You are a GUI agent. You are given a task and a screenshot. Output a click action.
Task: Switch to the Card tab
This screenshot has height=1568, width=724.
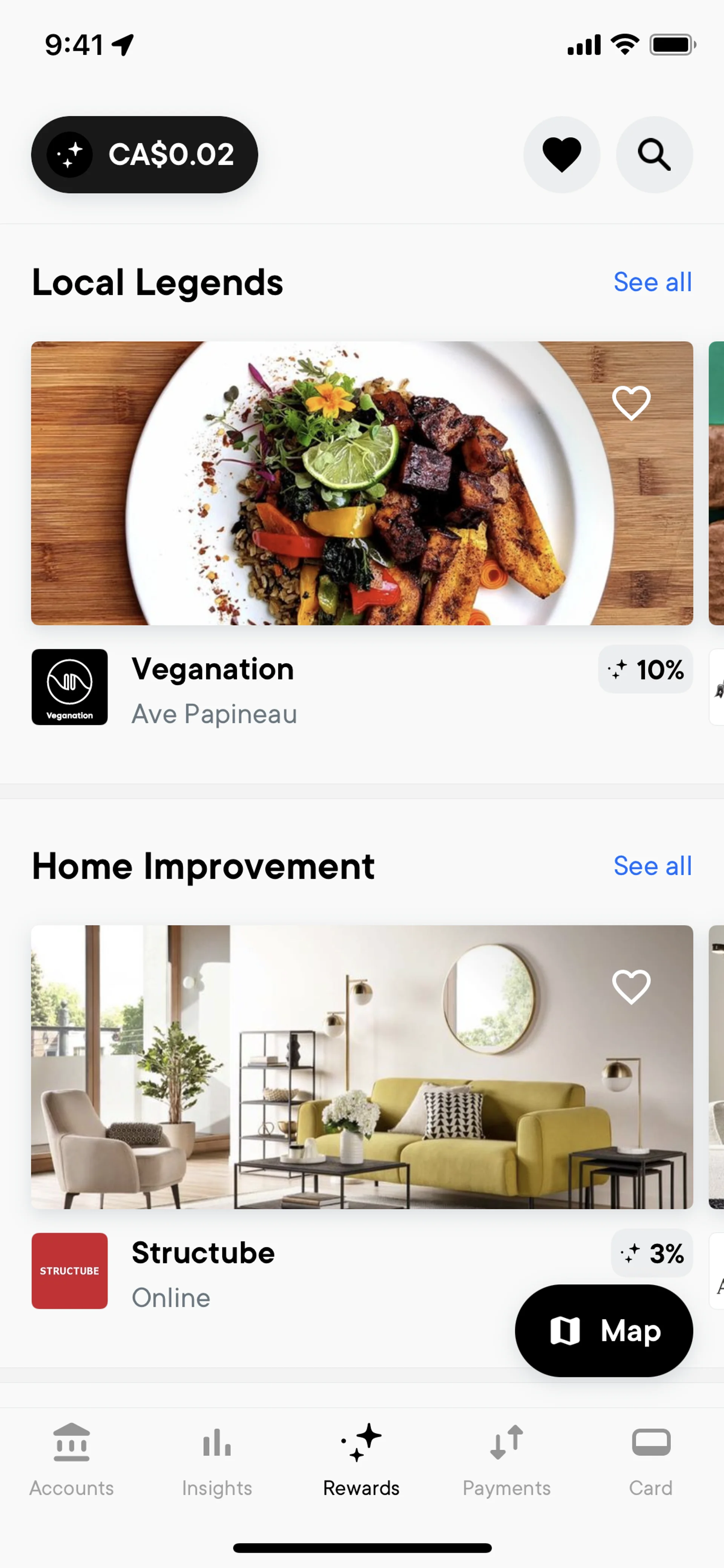(x=651, y=1460)
